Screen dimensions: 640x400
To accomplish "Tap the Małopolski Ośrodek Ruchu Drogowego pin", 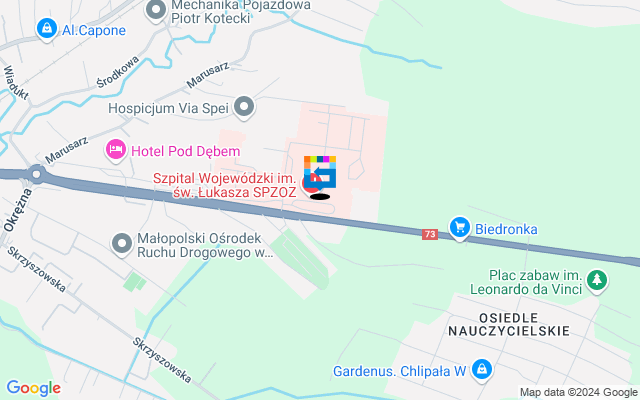I will [122, 244].
